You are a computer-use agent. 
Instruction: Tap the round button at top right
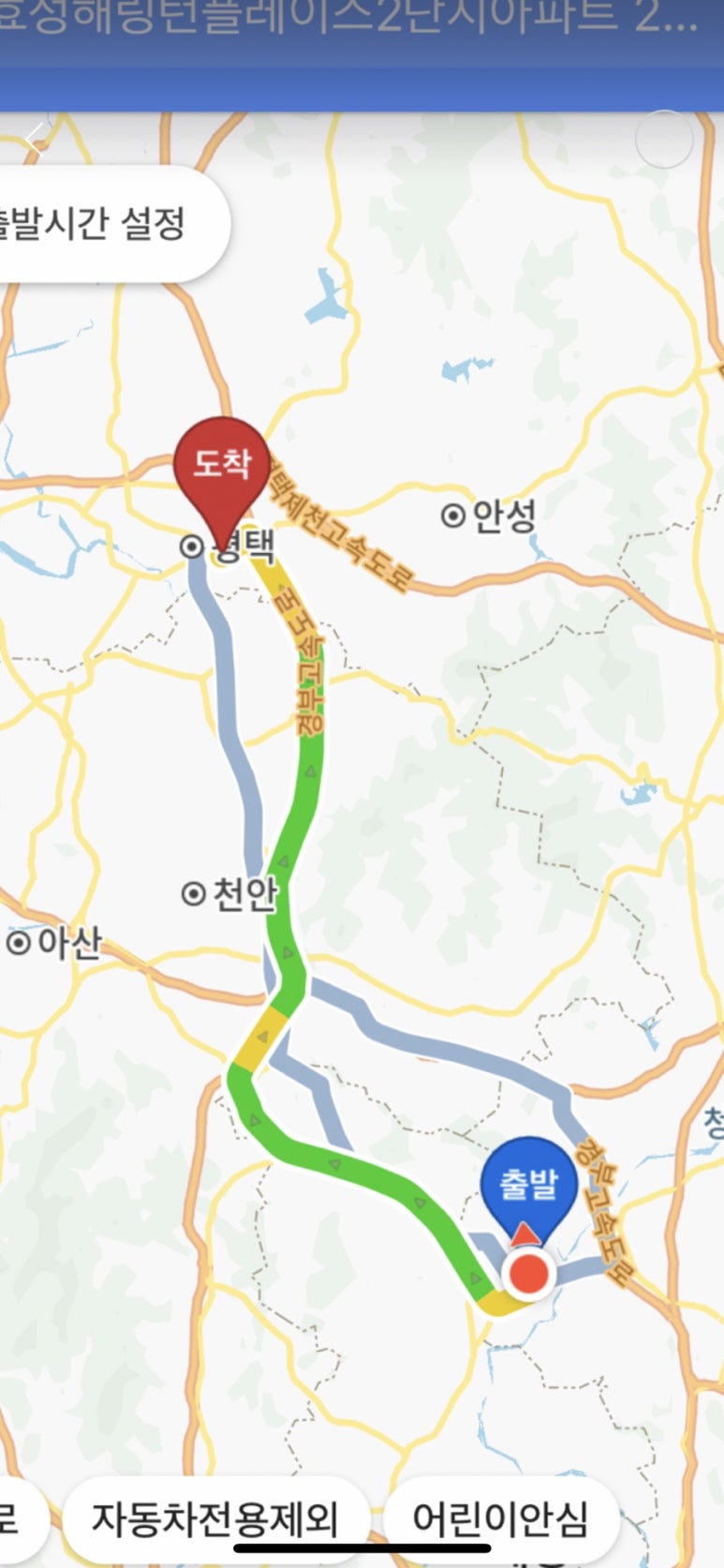663,140
